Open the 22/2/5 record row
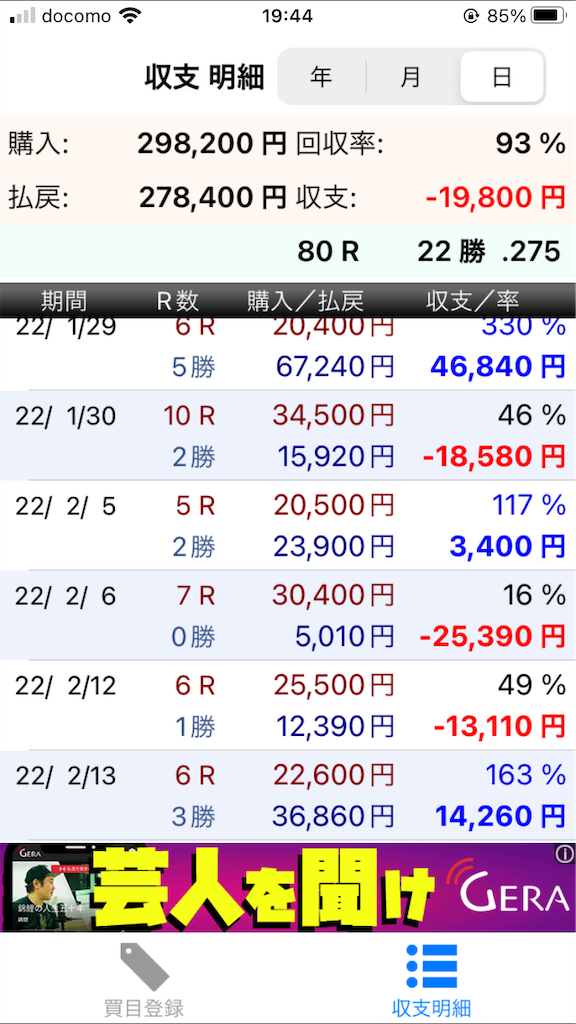The height and width of the screenshot is (1024, 576). click(x=288, y=526)
